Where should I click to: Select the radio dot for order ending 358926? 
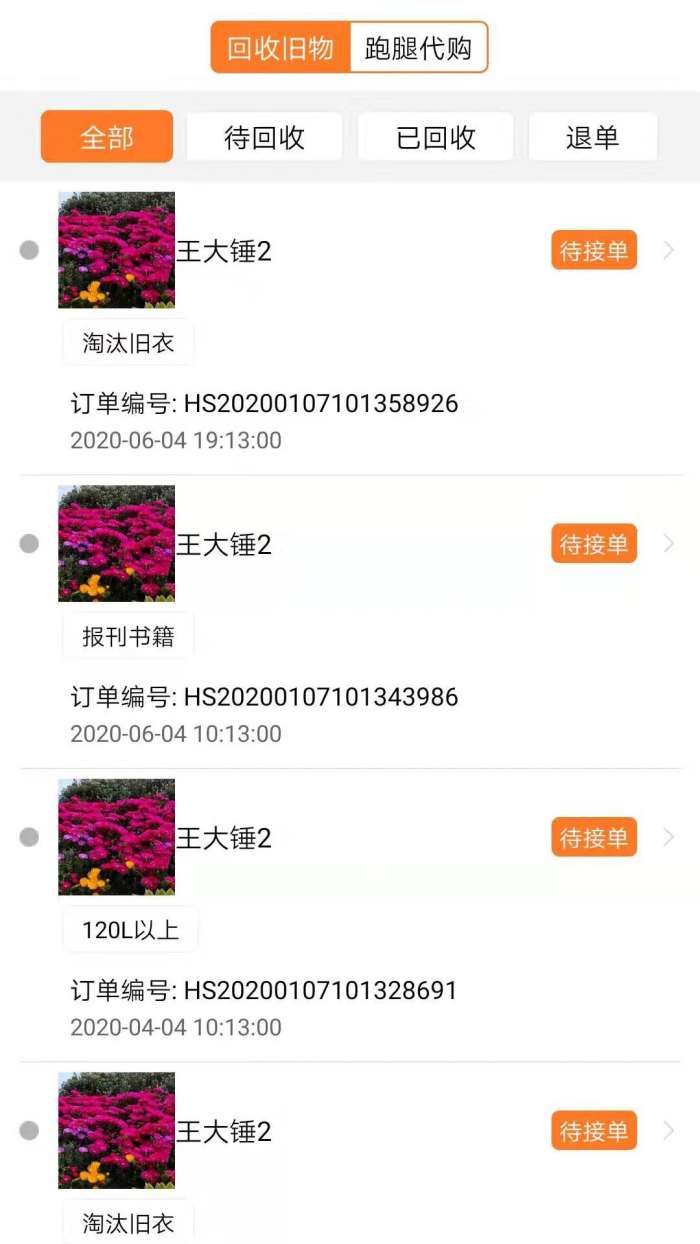30,250
